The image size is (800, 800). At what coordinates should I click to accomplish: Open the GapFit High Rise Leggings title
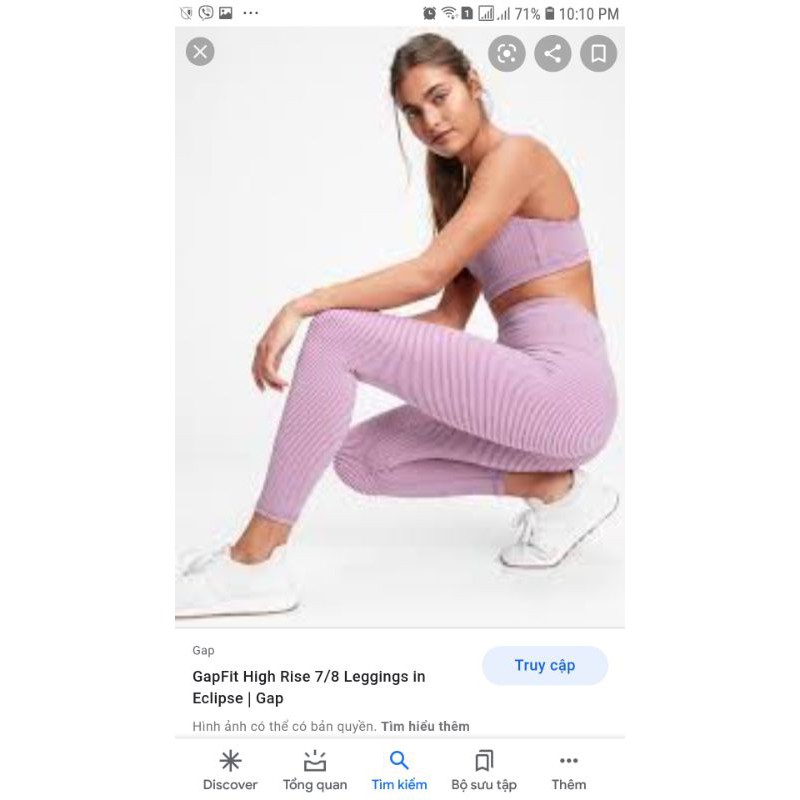coord(309,687)
